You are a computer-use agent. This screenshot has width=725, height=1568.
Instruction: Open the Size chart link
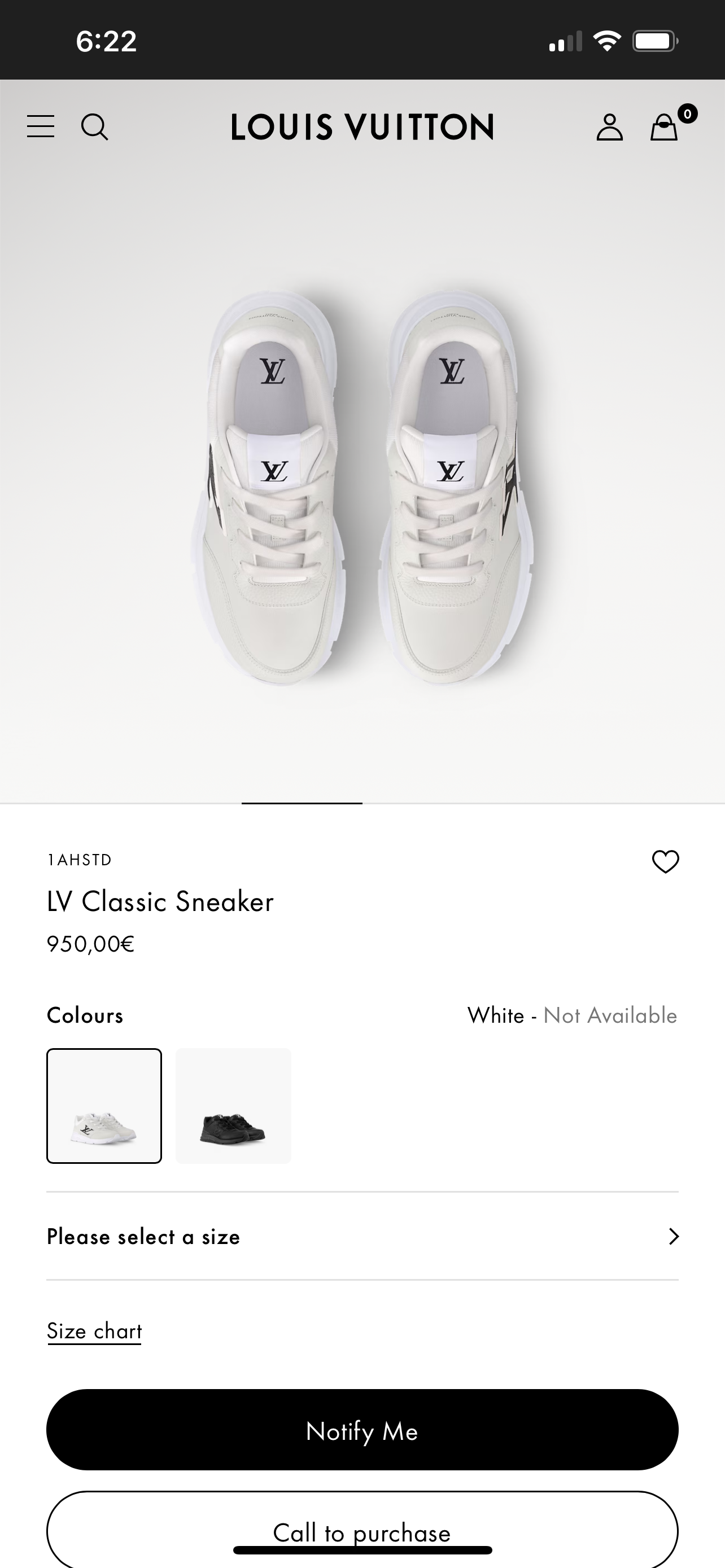click(x=94, y=1331)
